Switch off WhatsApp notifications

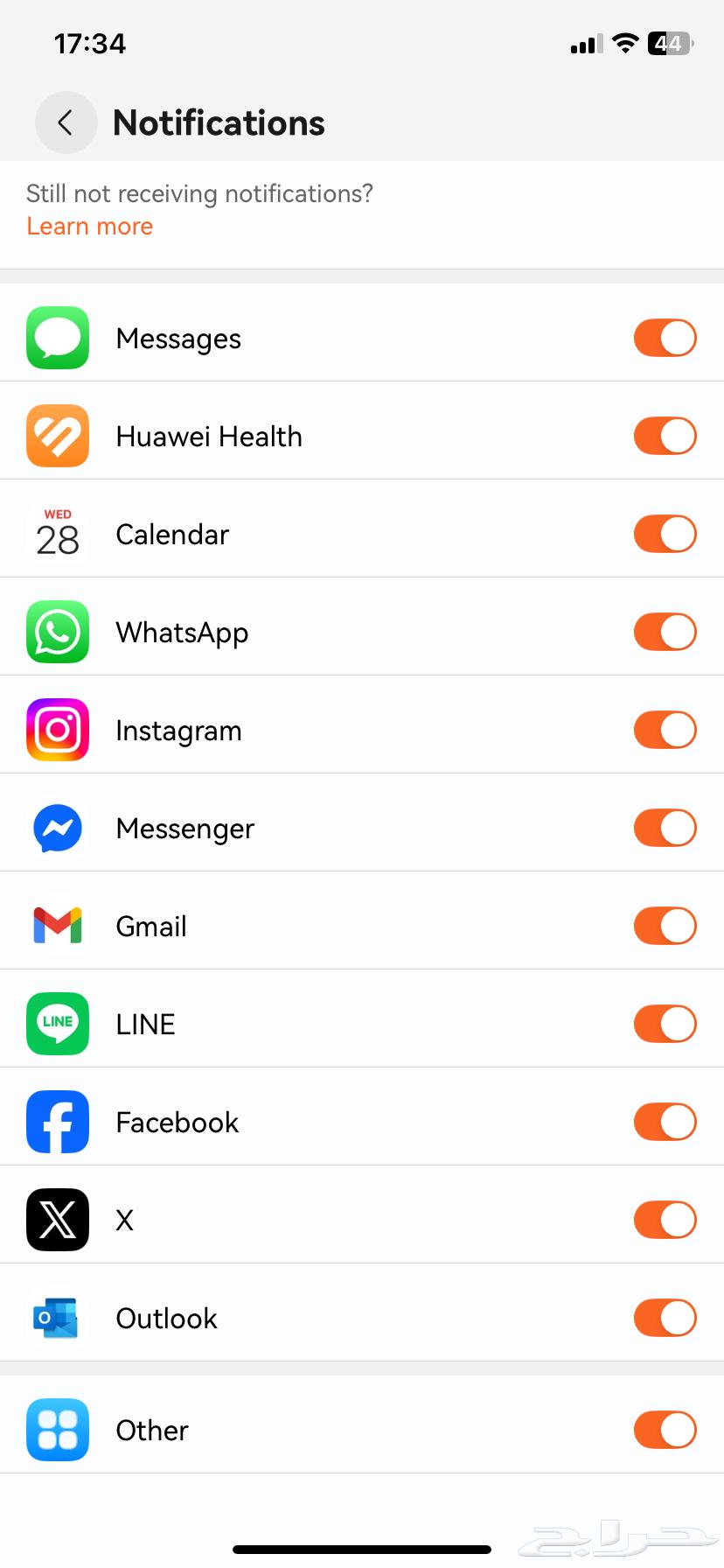[x=665, y=632]
